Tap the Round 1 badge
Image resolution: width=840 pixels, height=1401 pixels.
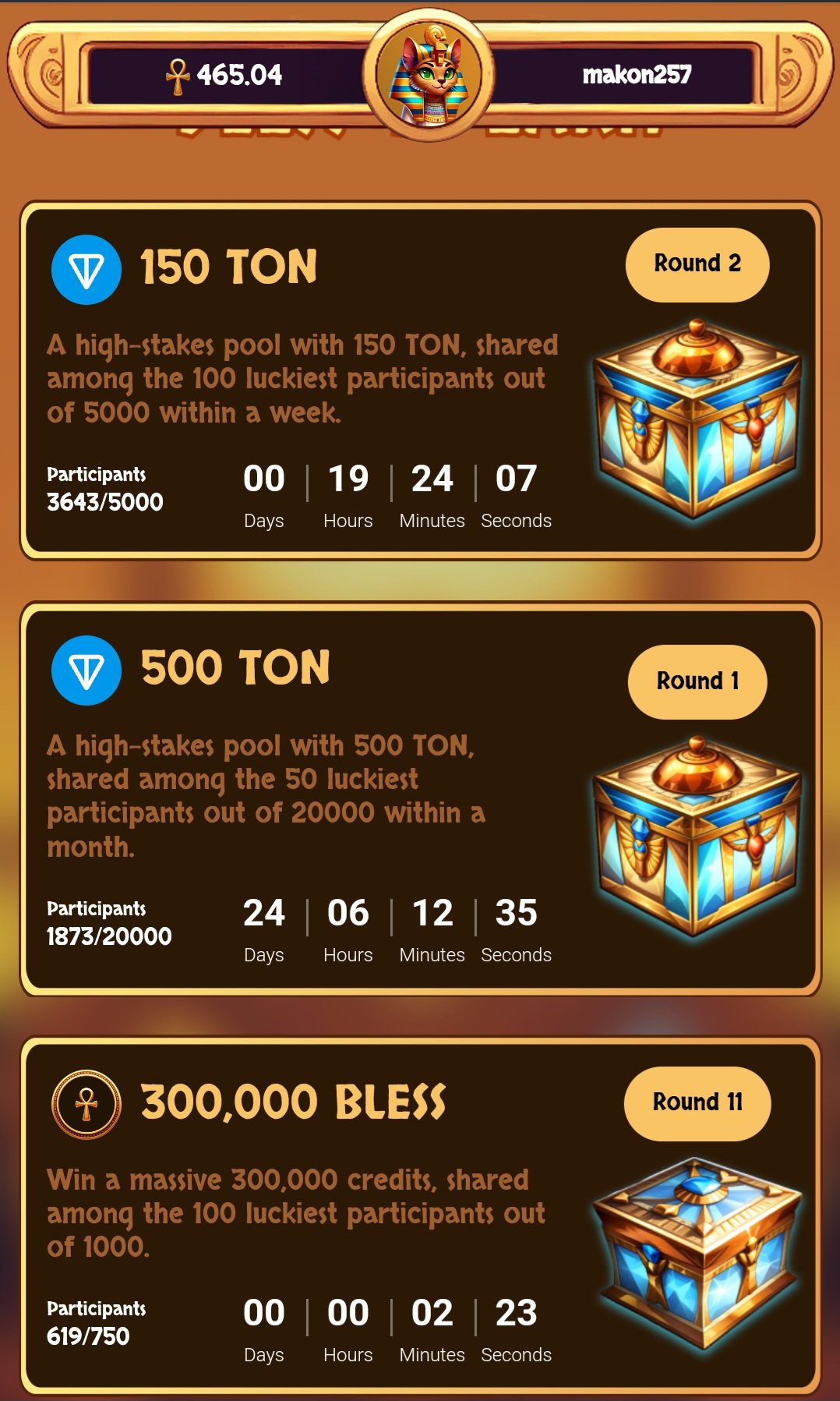[697, 681]
